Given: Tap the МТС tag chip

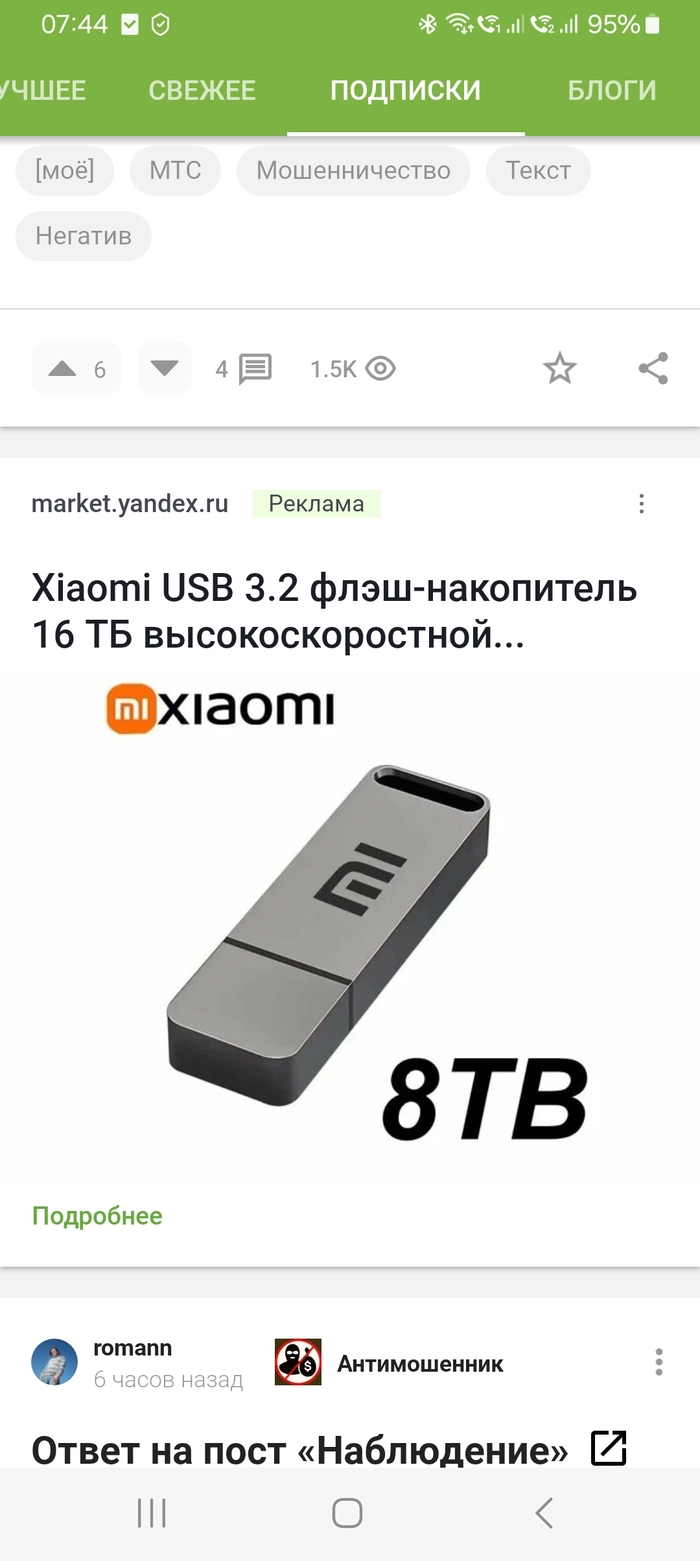Looking at the screenshot, I should 175,170.
